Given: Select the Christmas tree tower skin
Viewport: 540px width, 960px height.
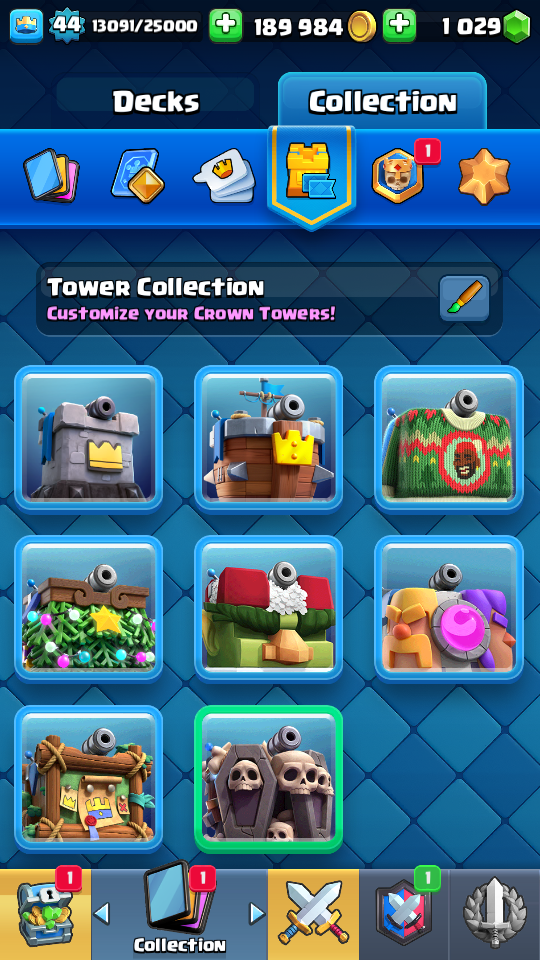Looking at the screenshot, I should (89, 609).
